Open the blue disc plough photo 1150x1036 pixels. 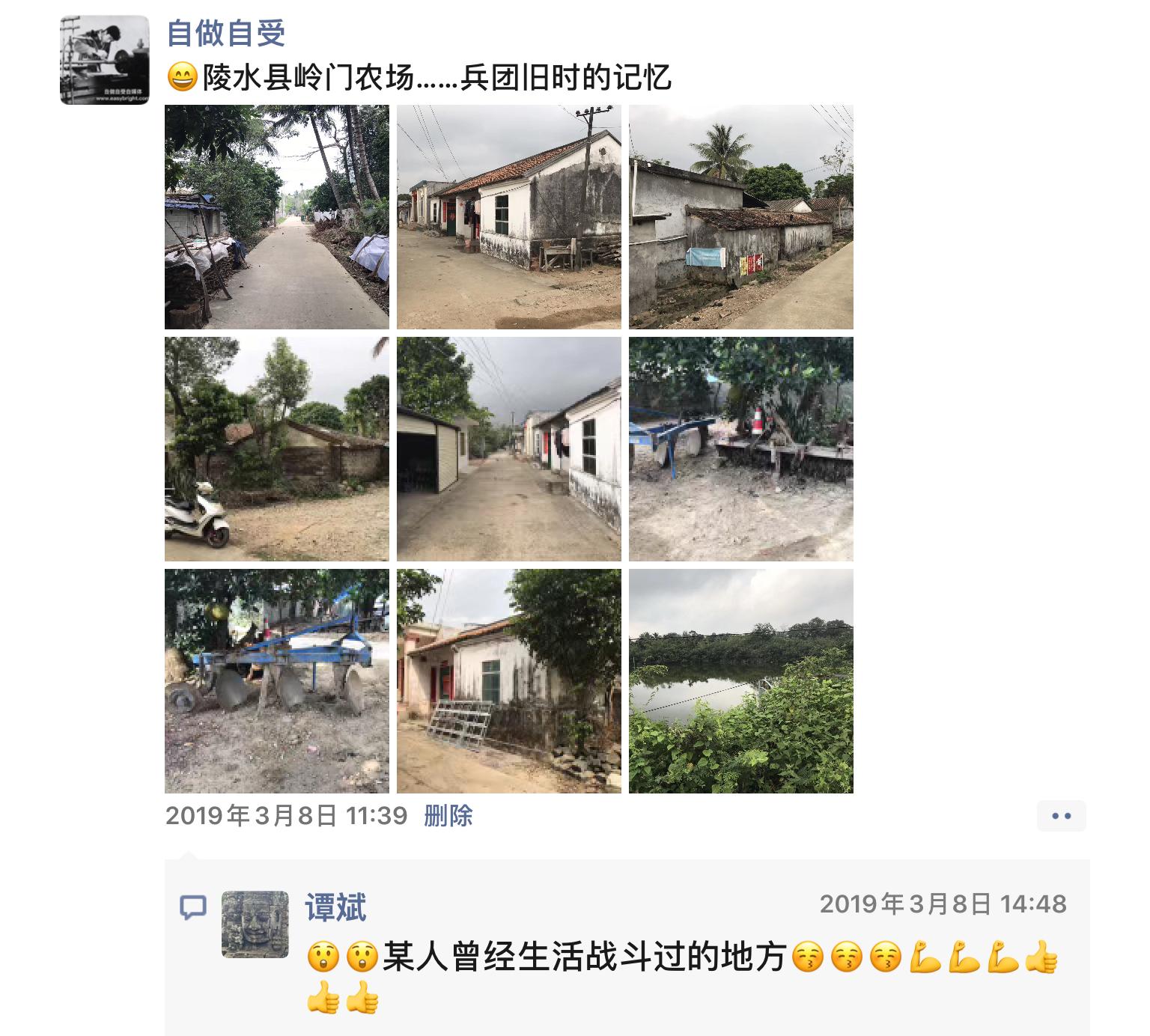[x=277, y=681]
